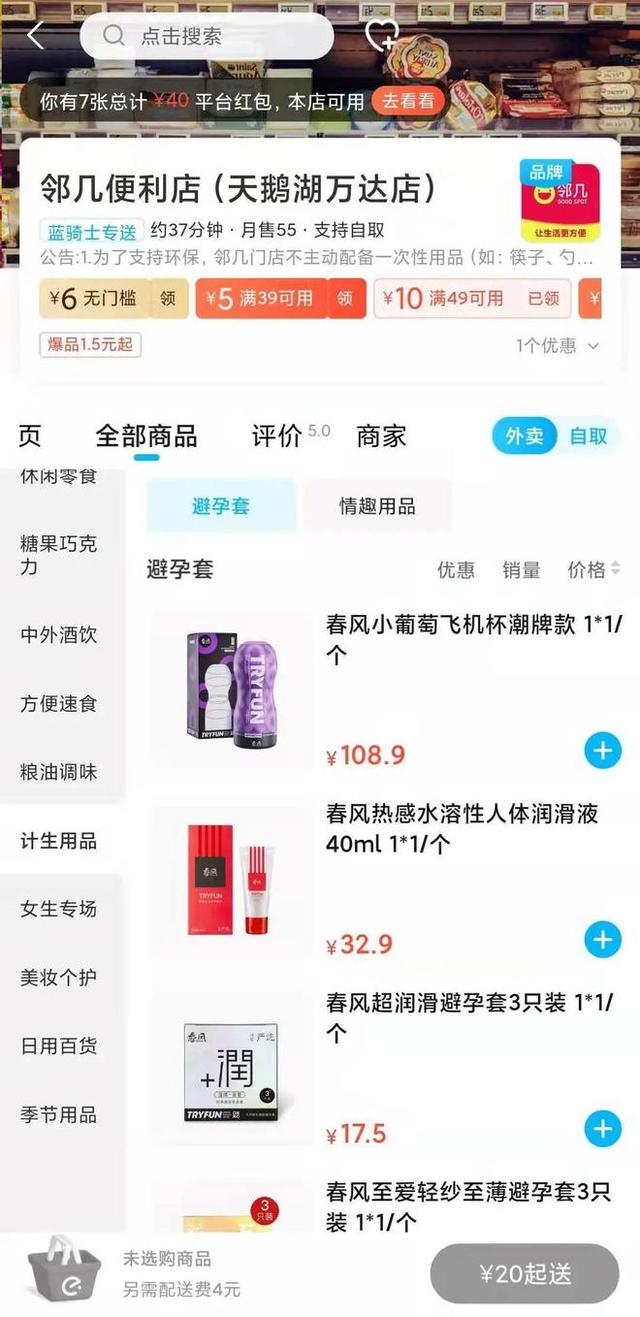Sort products by 销量

point(521,570)
